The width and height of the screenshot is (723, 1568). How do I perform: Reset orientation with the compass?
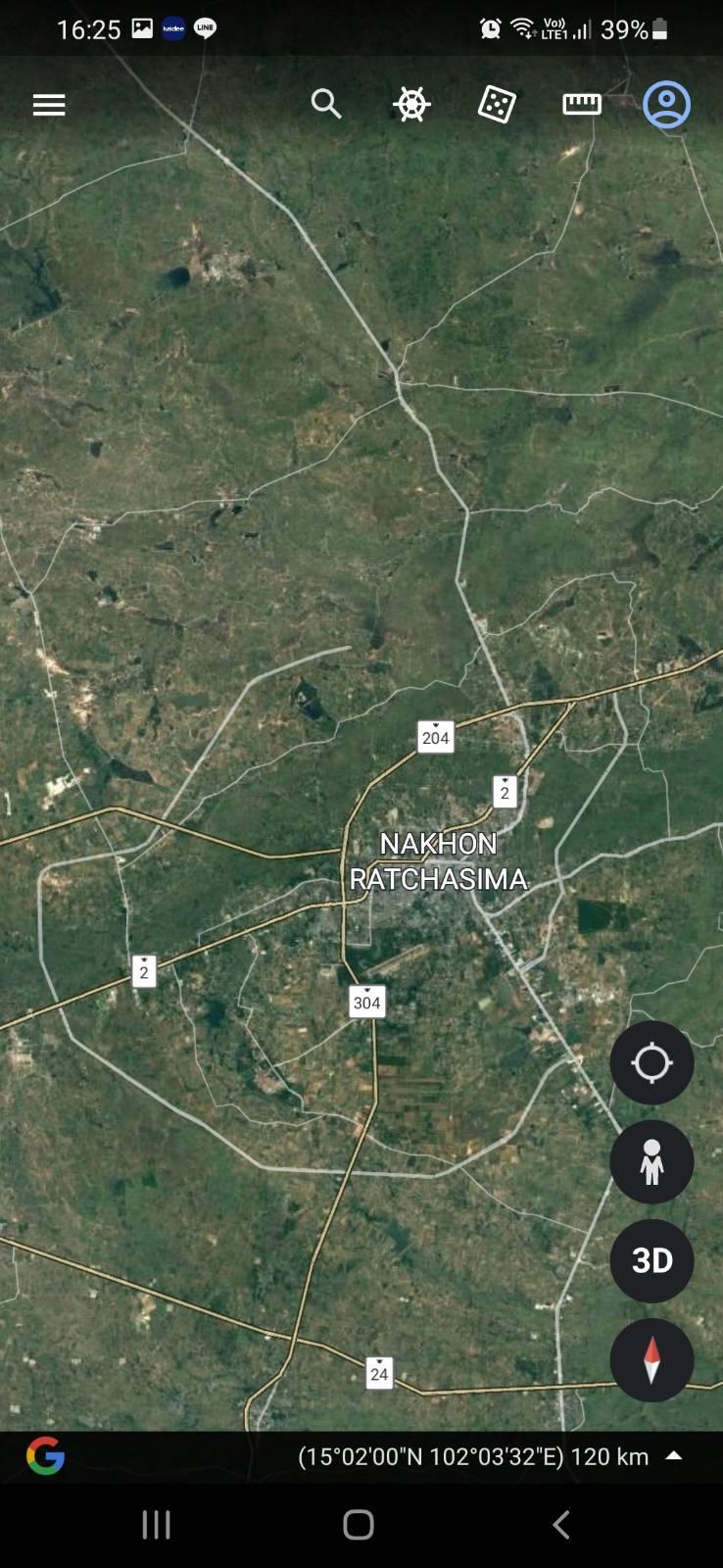click(x=651, y=1360)
